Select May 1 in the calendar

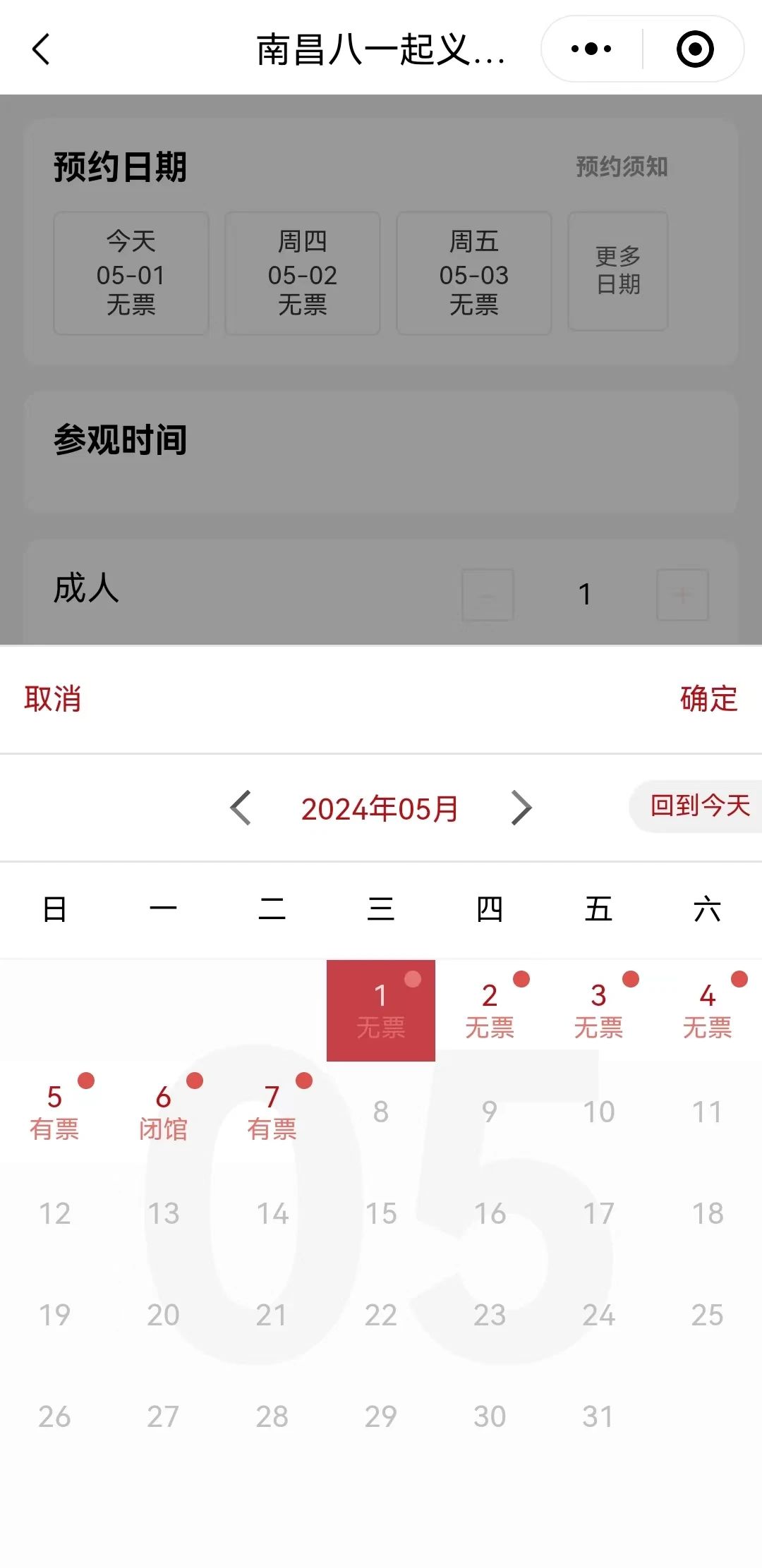pyautogui.click(x=381, y=1010)
